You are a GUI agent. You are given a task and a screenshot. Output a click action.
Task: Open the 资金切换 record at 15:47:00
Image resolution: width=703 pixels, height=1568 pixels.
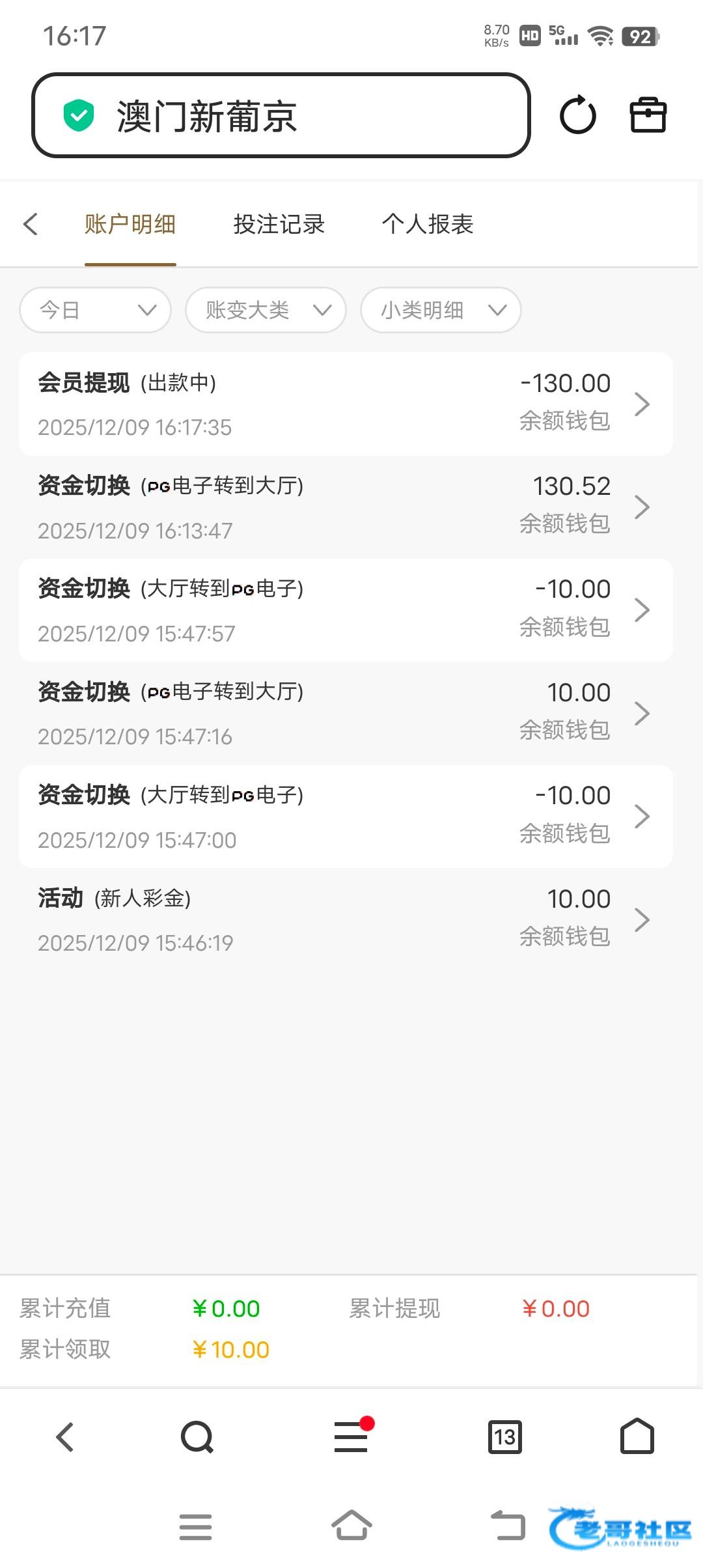[x=346, y=817]
